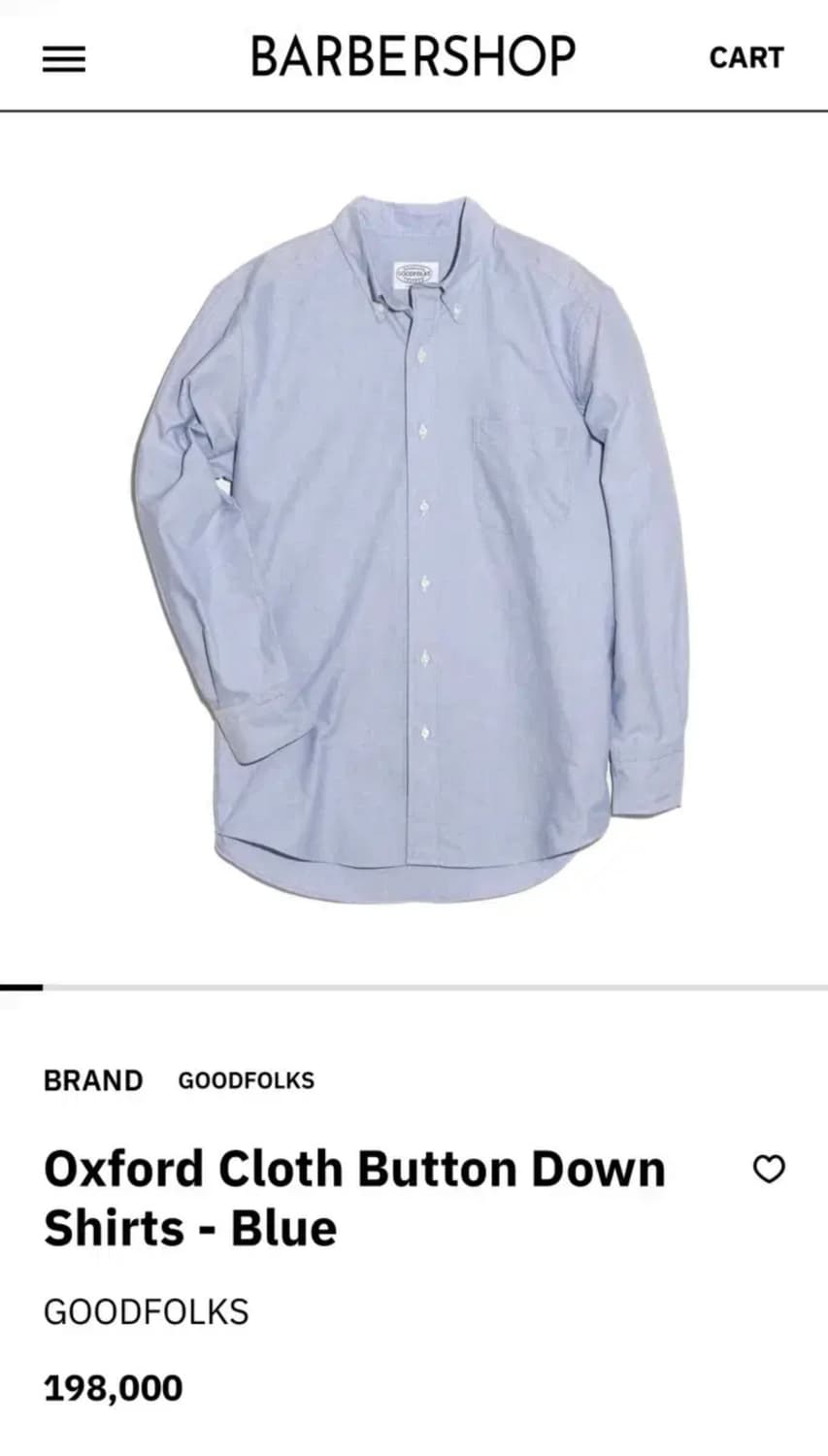The width and height of the screenshot is (828, 1456).
Task: View the blue Oxford shirt product photo
Action: (414, 548)
